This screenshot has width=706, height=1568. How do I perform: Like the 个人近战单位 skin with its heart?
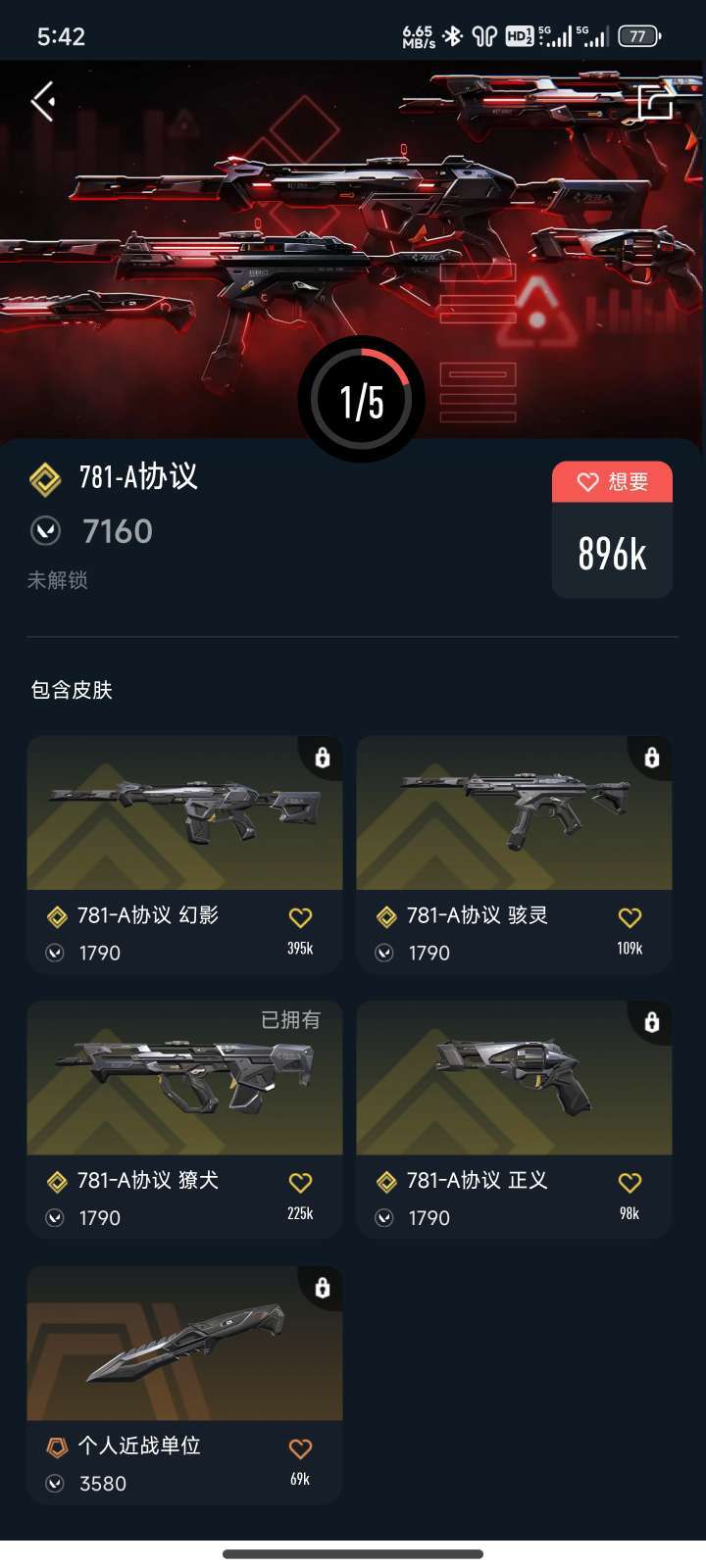click(300, 1448)
